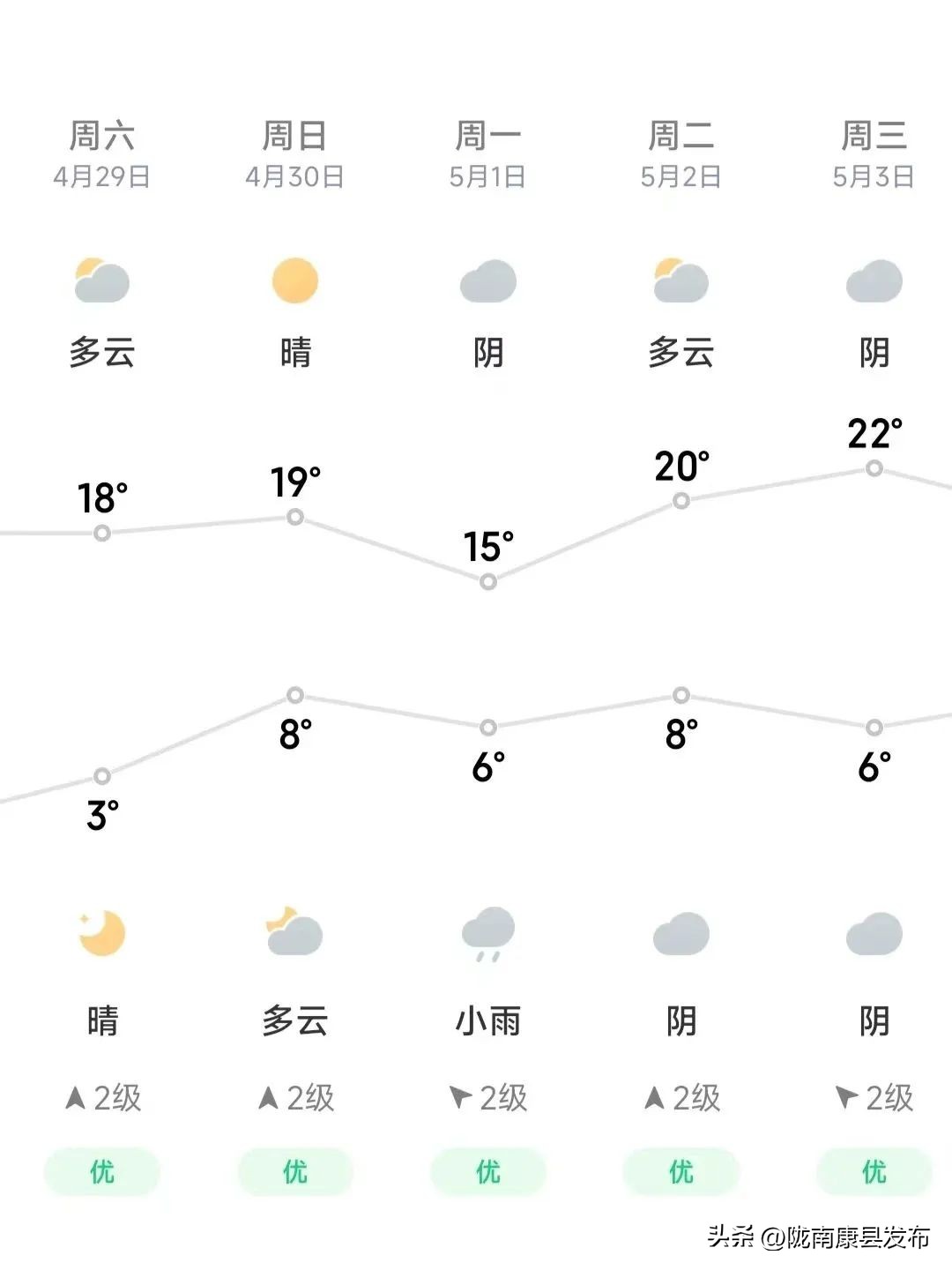Tap the 8° low point on Sunday's trend line
This screenshot has width=952, height=1270.
click(294, 693)
